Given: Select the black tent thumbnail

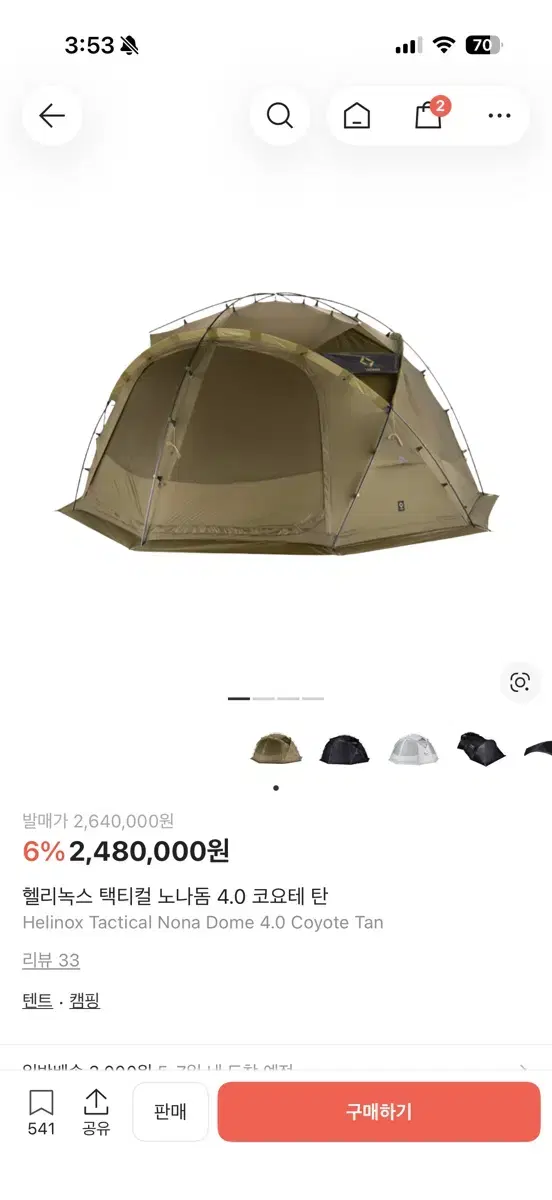Looking at the screenshot, I should coord(345,748).
